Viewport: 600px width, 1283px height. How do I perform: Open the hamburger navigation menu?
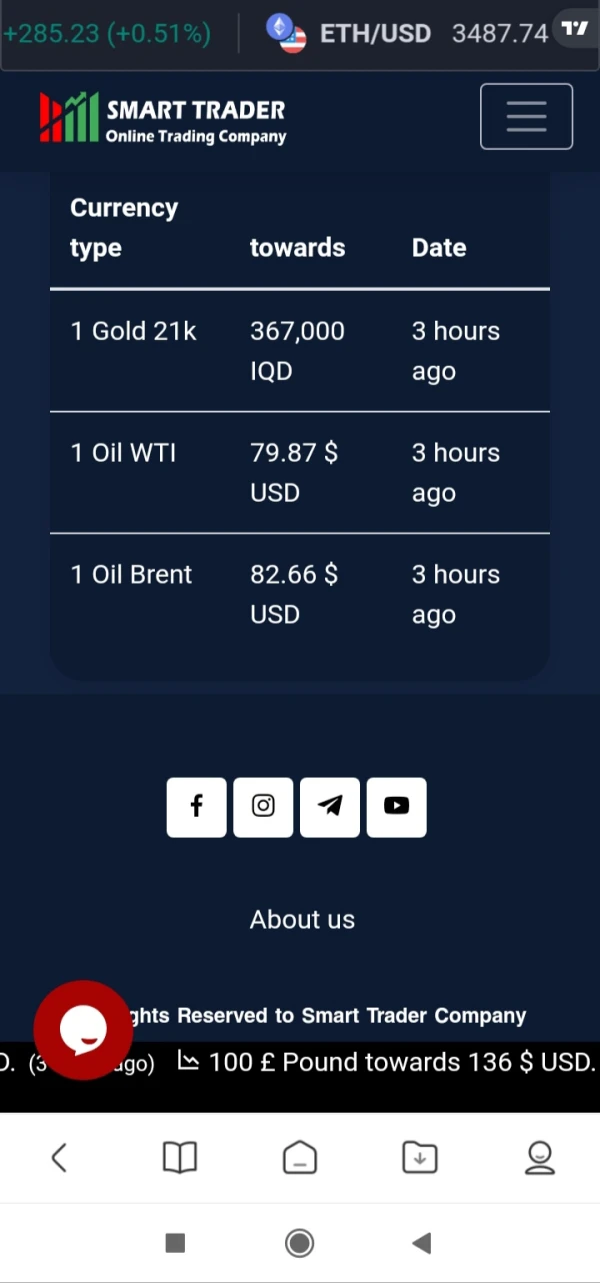click(x=526, y=117)
